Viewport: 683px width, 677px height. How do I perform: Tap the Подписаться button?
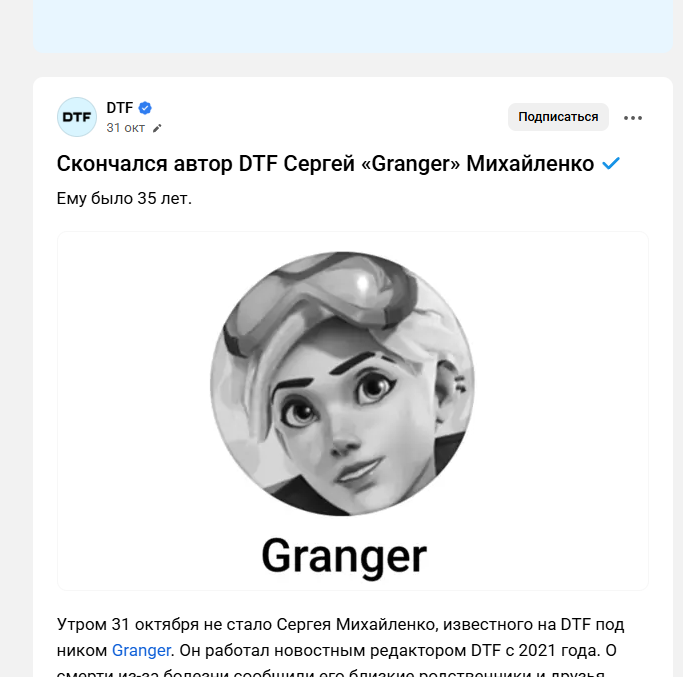point(558,117)
